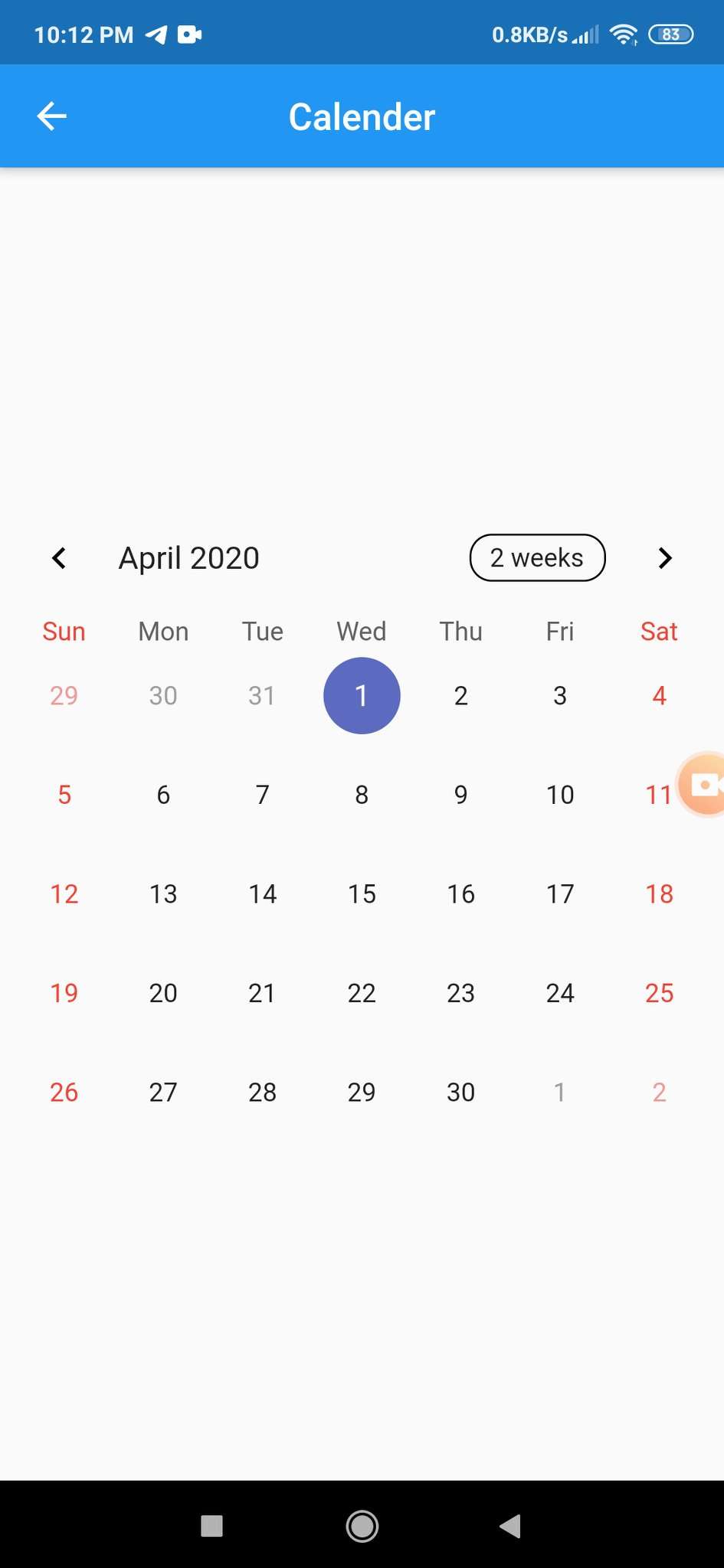
Task: Select the highlighted date April 1
Action: 362,696
